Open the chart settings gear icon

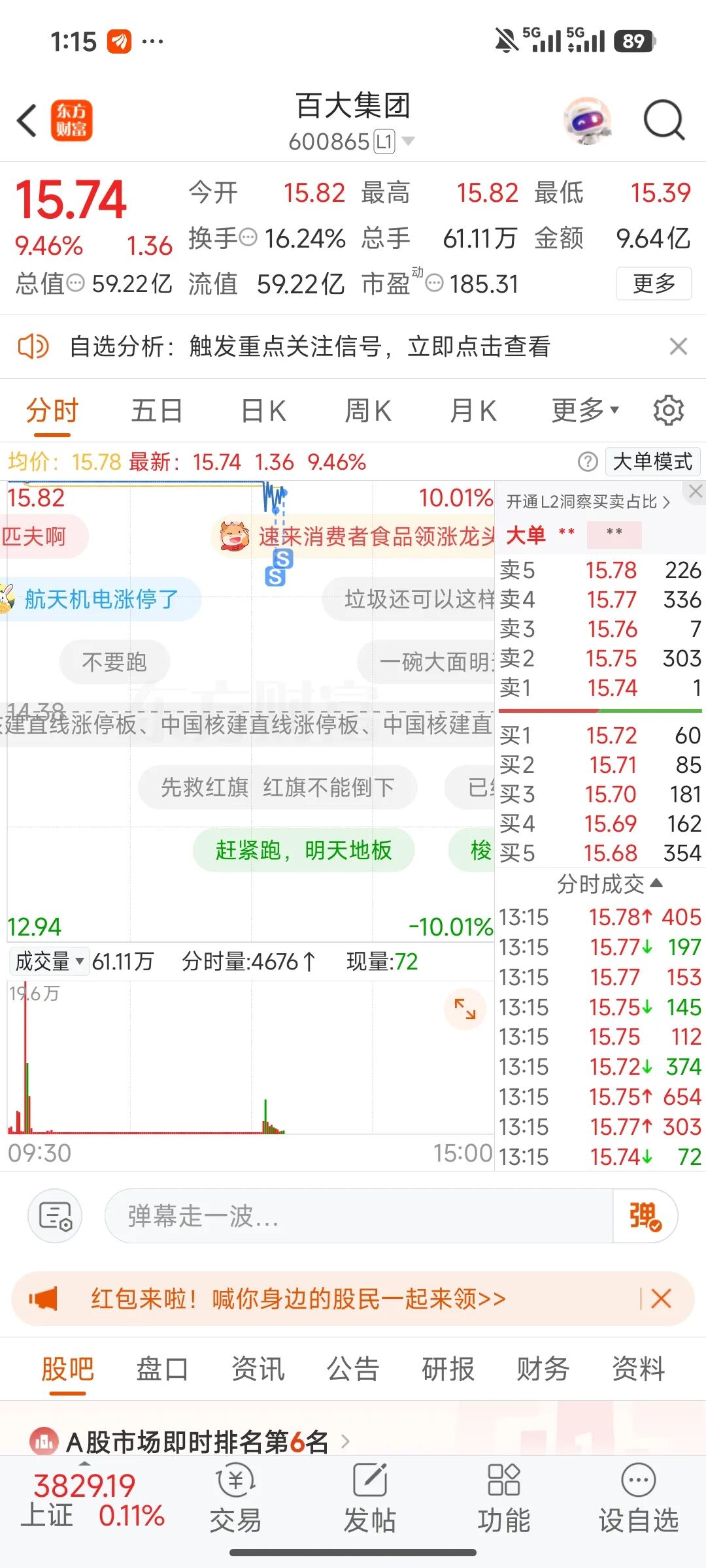[668, 410]
